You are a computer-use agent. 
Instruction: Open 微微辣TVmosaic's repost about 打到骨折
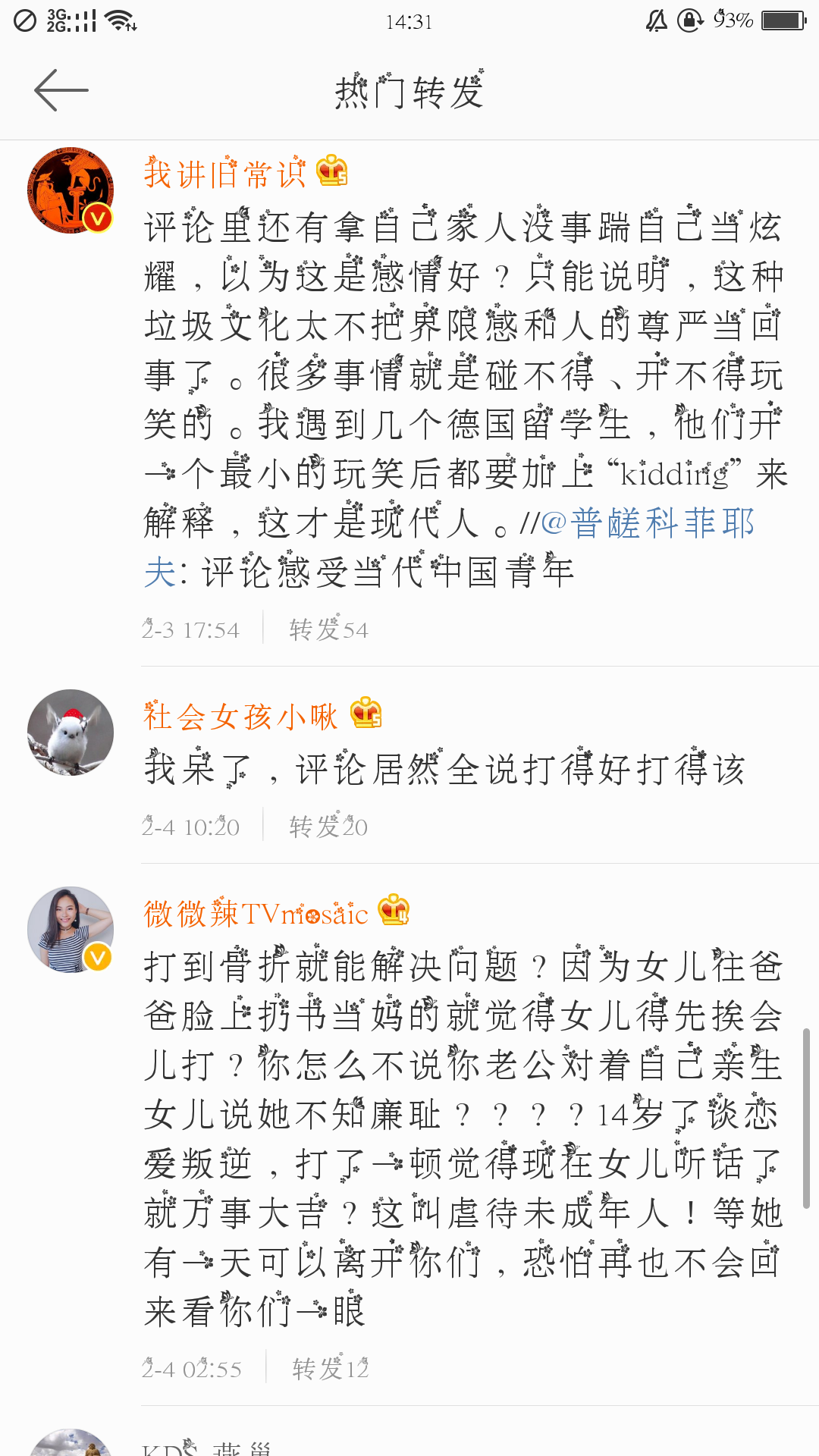[x=463, y=1137]
